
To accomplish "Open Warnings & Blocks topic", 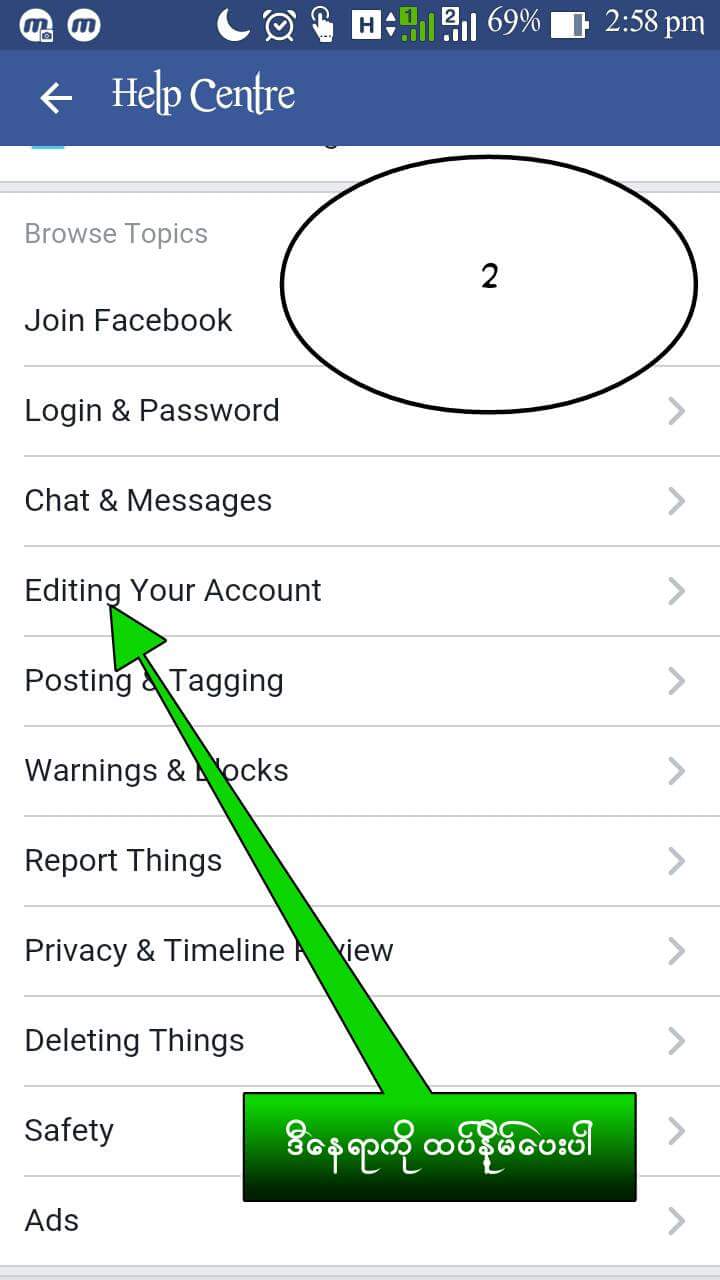I will point(360,771).
